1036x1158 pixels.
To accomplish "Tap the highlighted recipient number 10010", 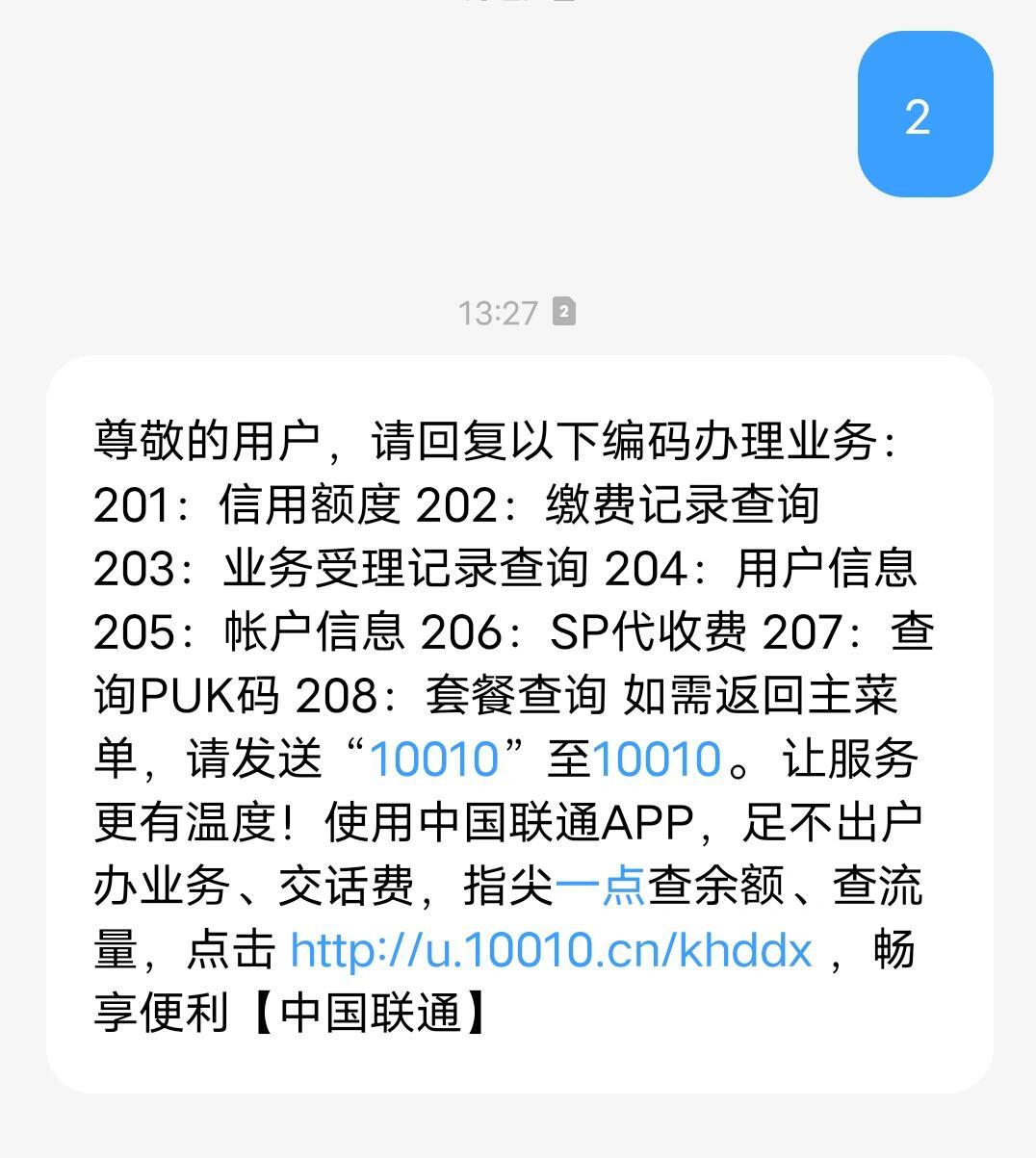I will 656,759.
